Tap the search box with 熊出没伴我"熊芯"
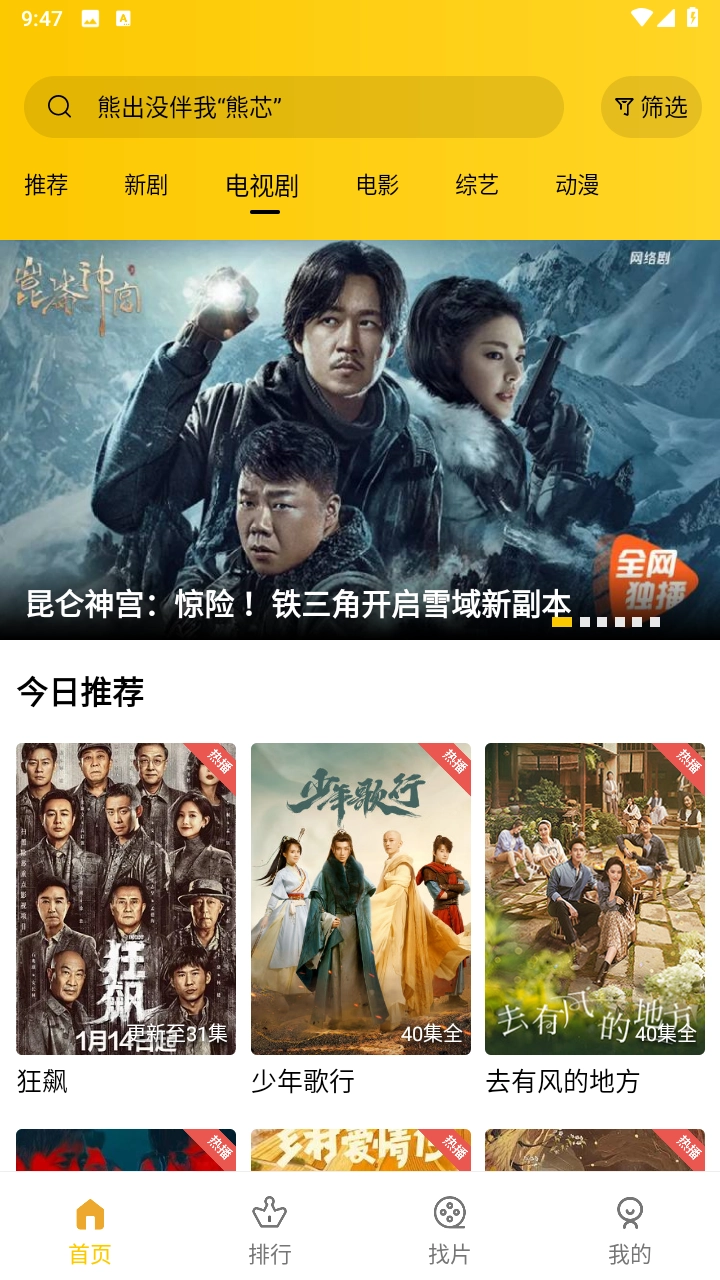The height and width of the screenshot is (1280, 720). (293, 107)
